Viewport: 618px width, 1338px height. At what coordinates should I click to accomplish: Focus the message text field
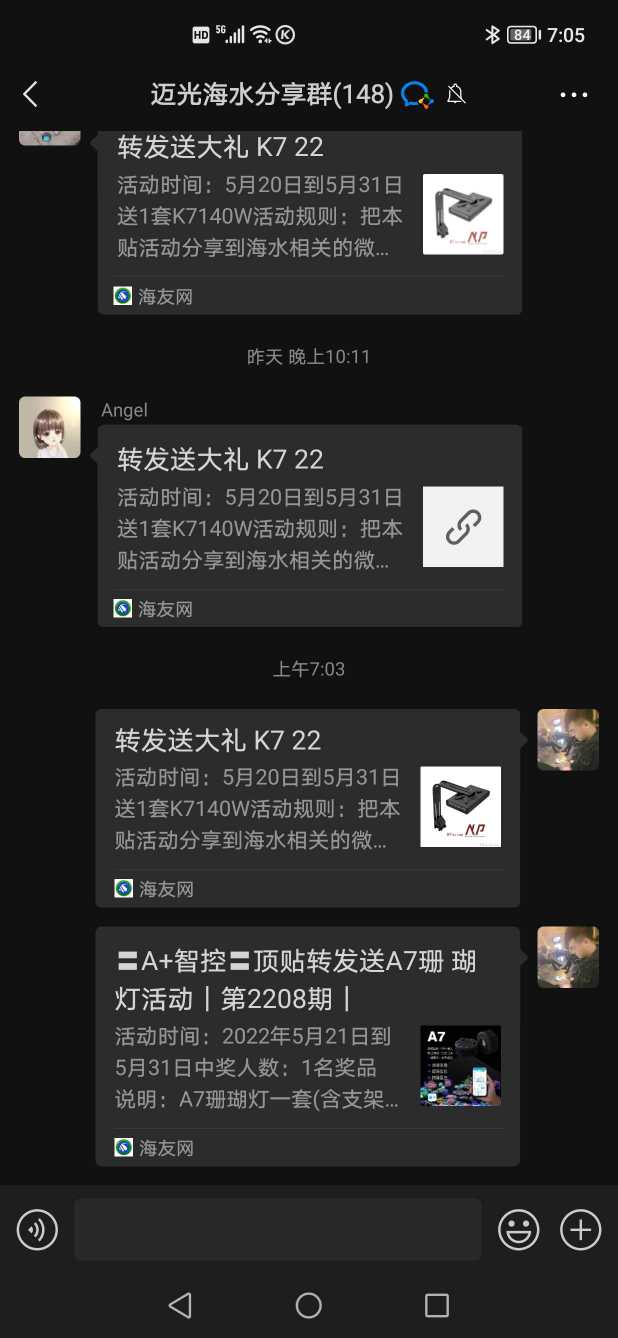pyautogui.click(x=277, y=1229)
